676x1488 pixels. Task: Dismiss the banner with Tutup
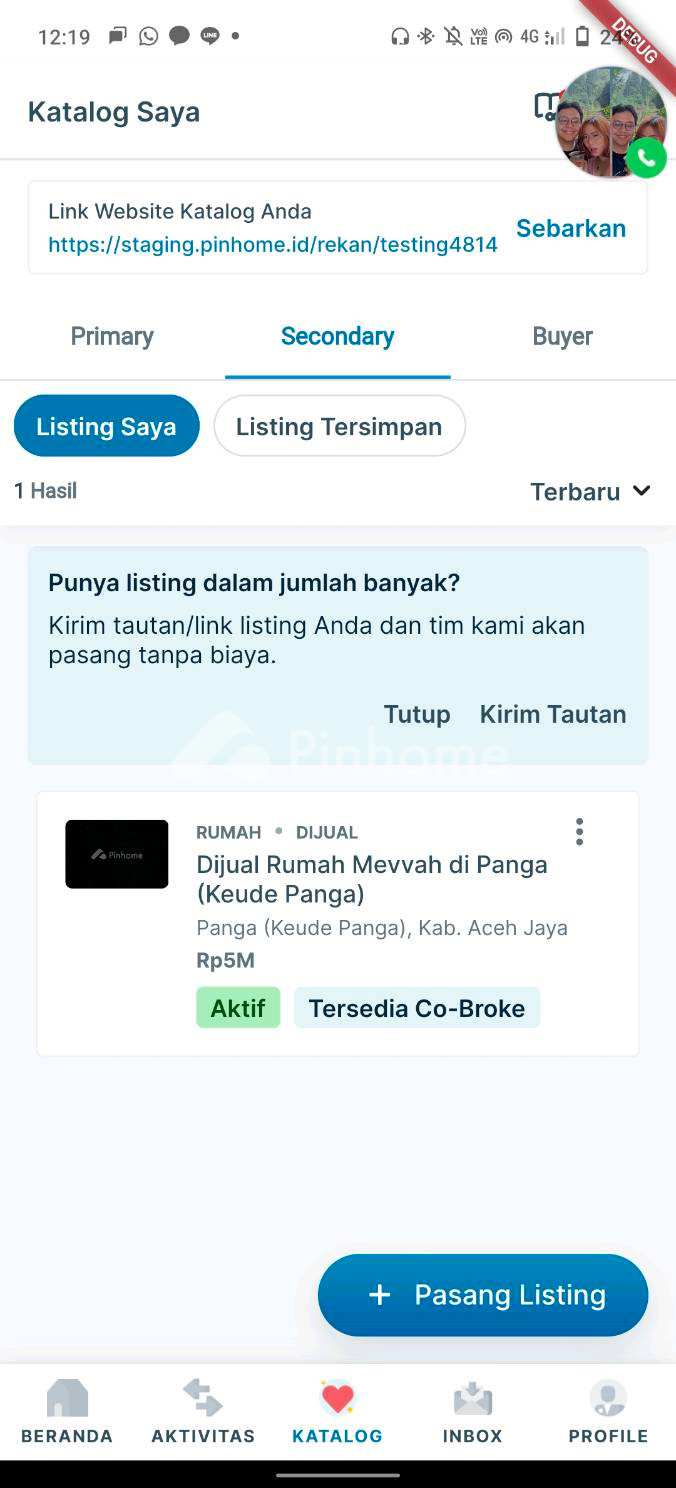(x=417, y=714)
